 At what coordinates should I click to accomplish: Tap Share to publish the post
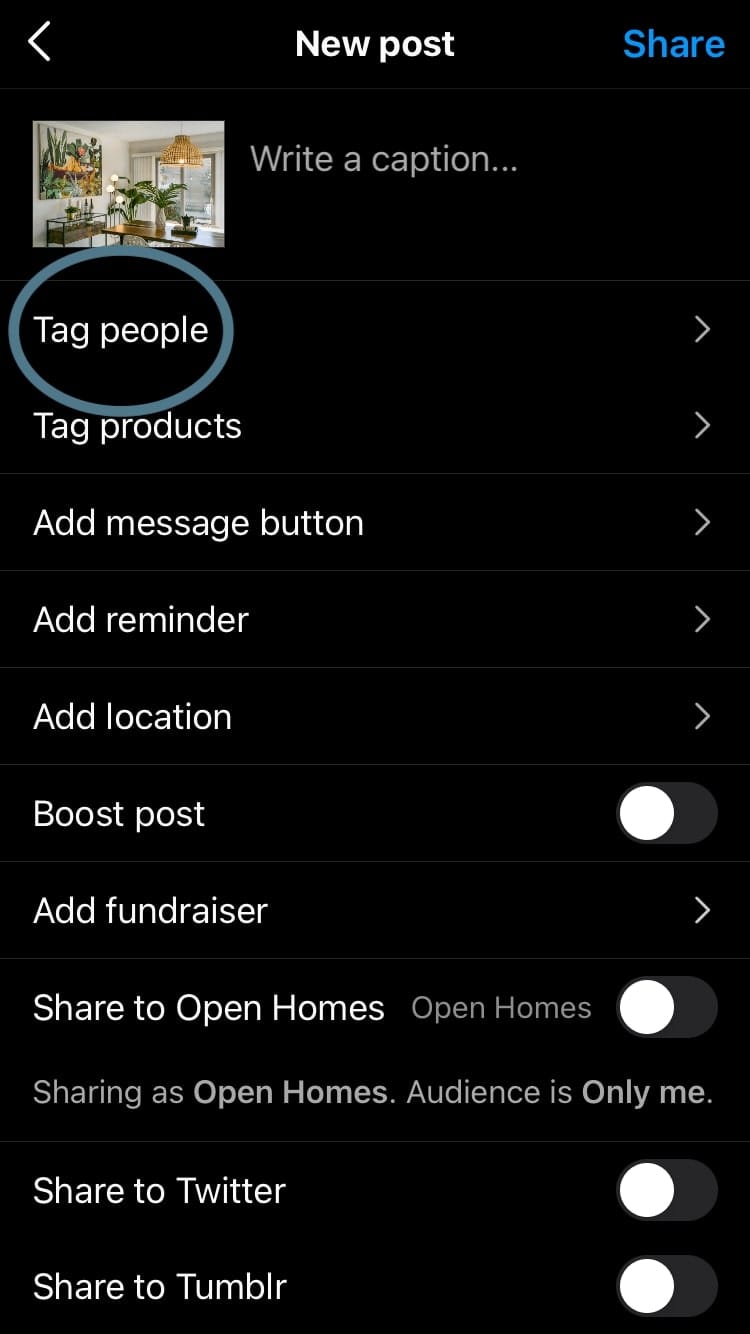click(673, 44)
